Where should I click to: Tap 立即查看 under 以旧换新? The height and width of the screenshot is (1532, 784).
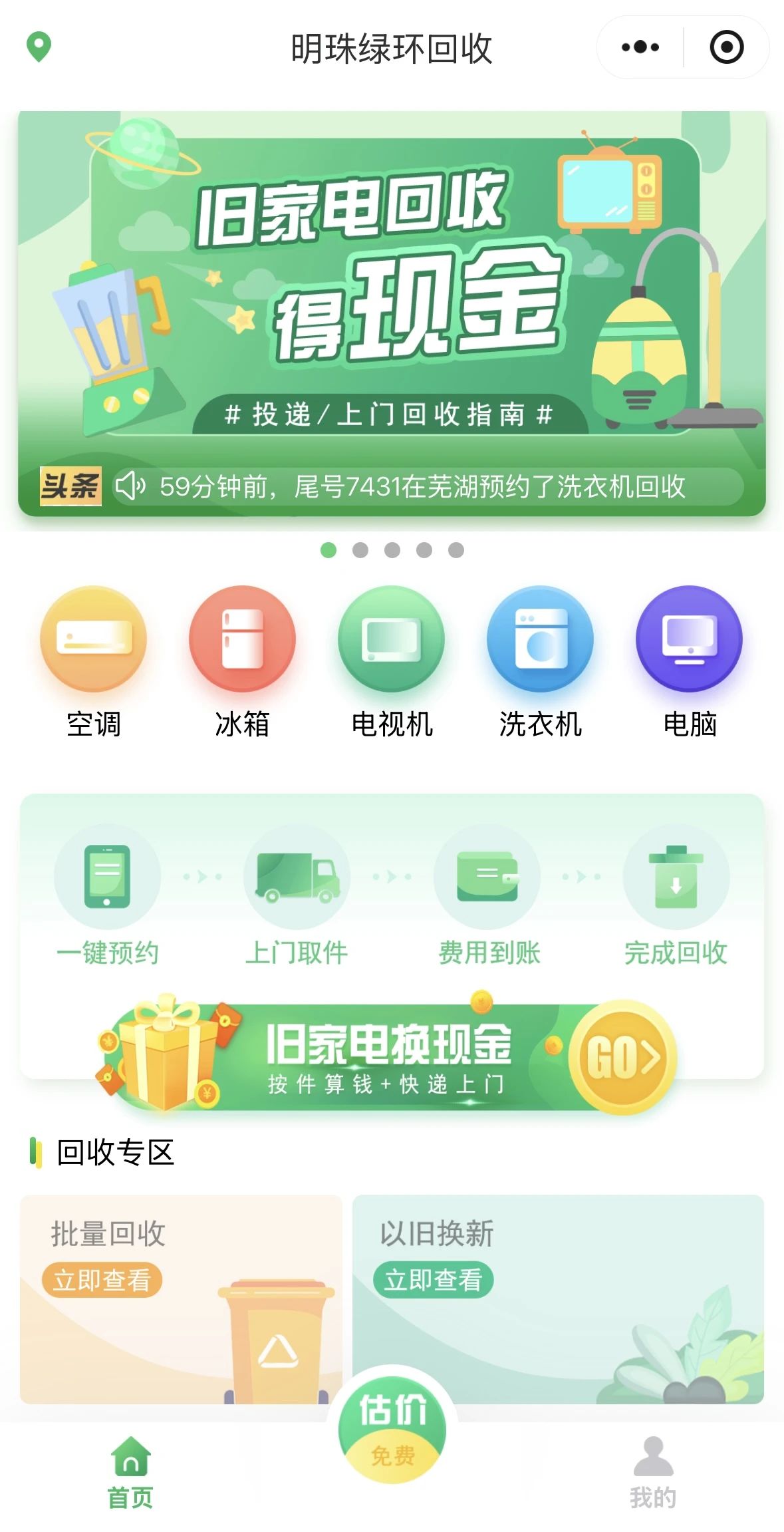(433, 1280)
